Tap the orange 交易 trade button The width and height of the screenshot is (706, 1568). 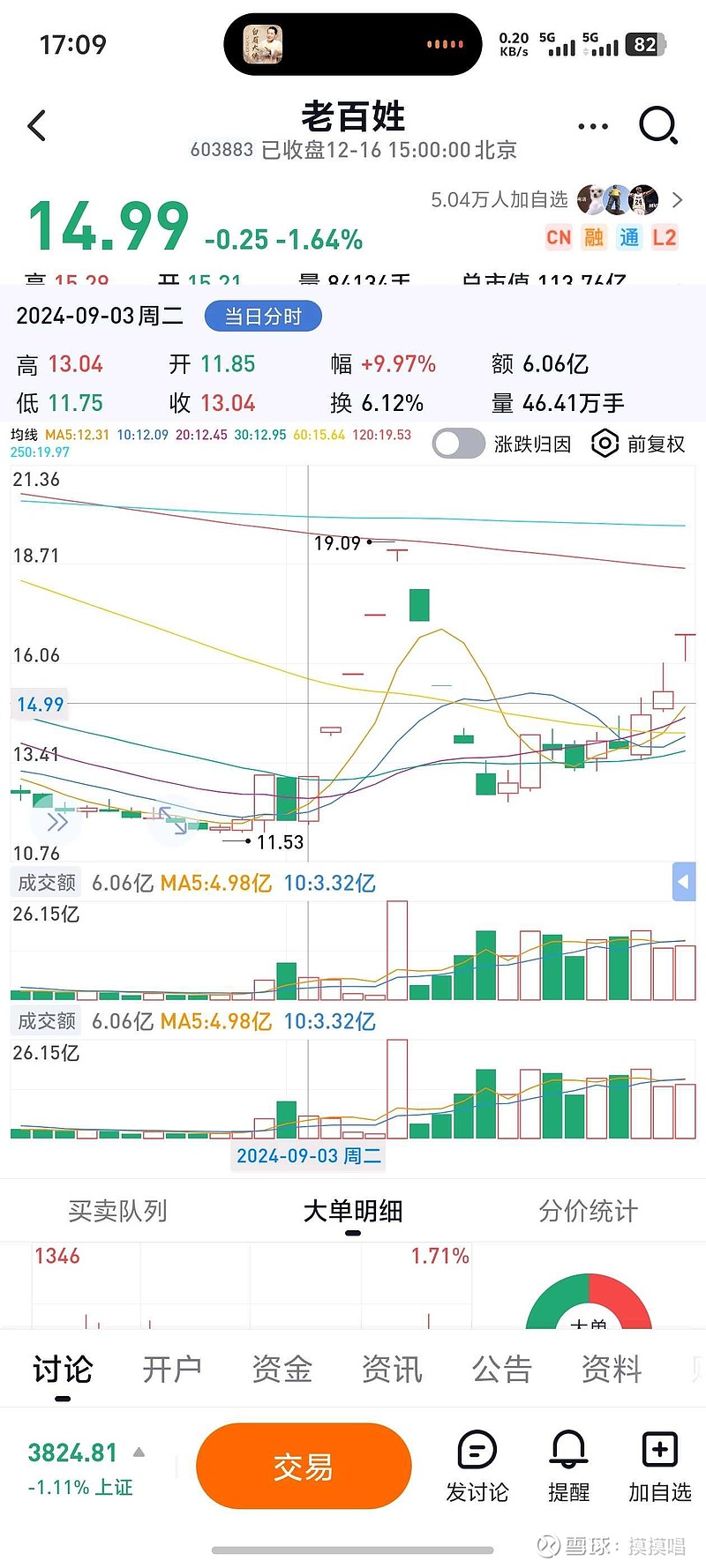coord(304,1467)
